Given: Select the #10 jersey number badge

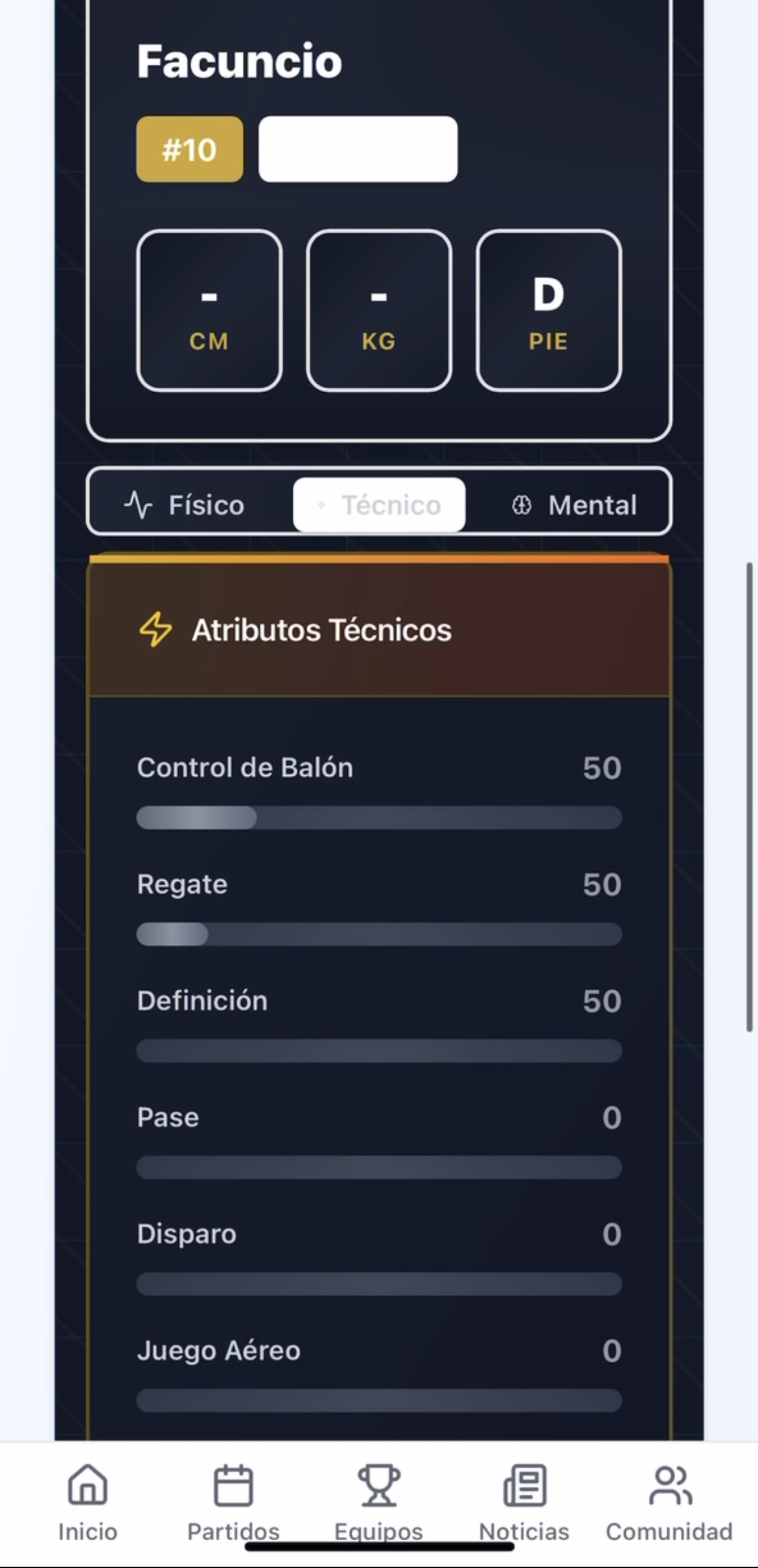Looking at the screenshot, I should 189,150.
